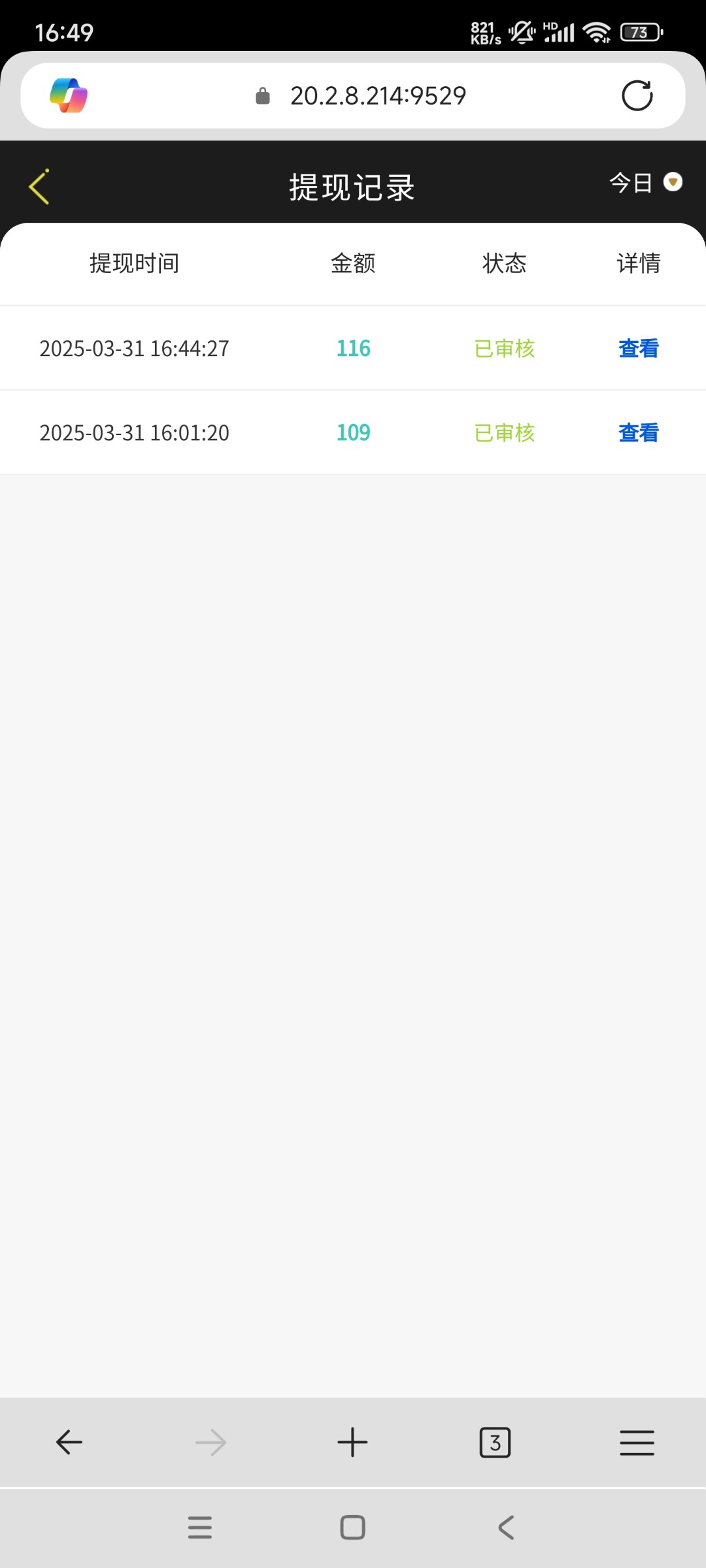Open a new tab with the plus button
Viewport: 706px width, 1568px height.
click(352, 1442)
